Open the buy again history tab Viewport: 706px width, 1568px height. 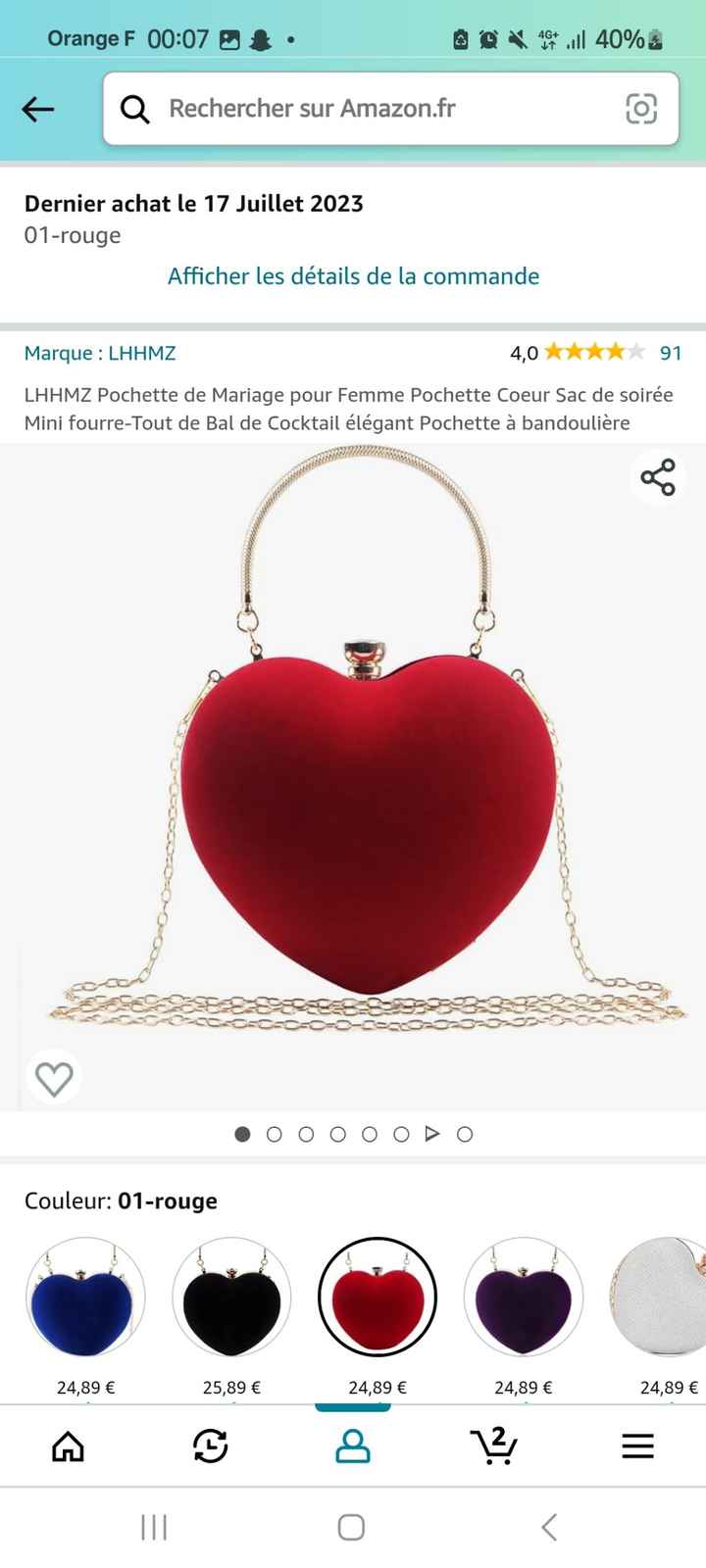[210, 1445]
